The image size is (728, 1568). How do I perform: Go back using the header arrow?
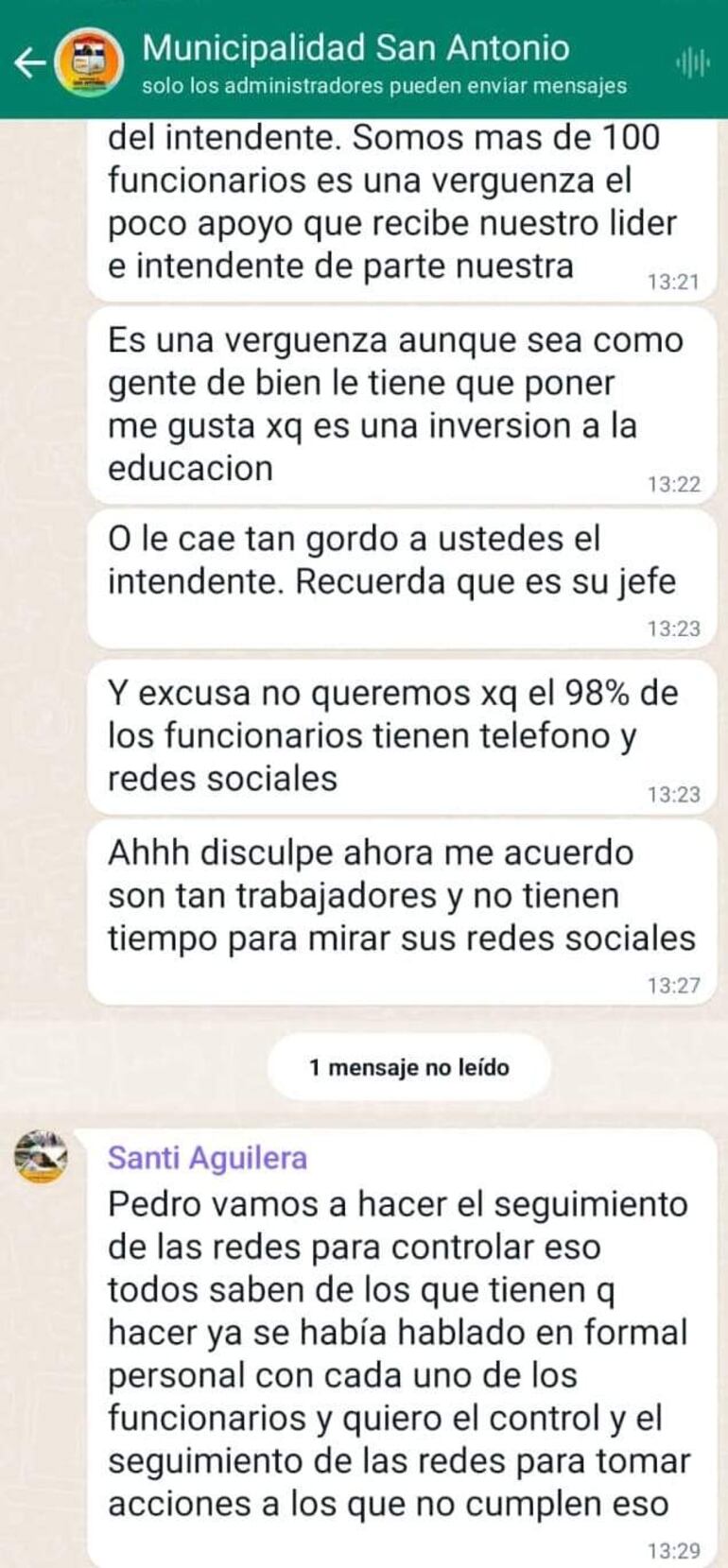(29, 63)
